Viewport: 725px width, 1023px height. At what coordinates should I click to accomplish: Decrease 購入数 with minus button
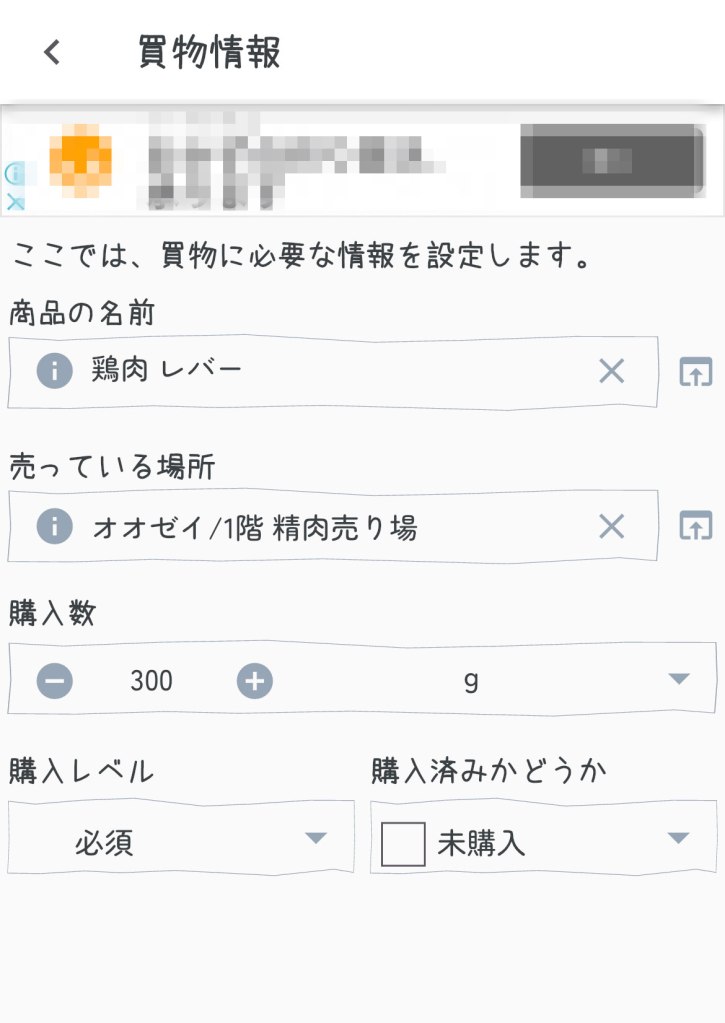tap(55, 681)
